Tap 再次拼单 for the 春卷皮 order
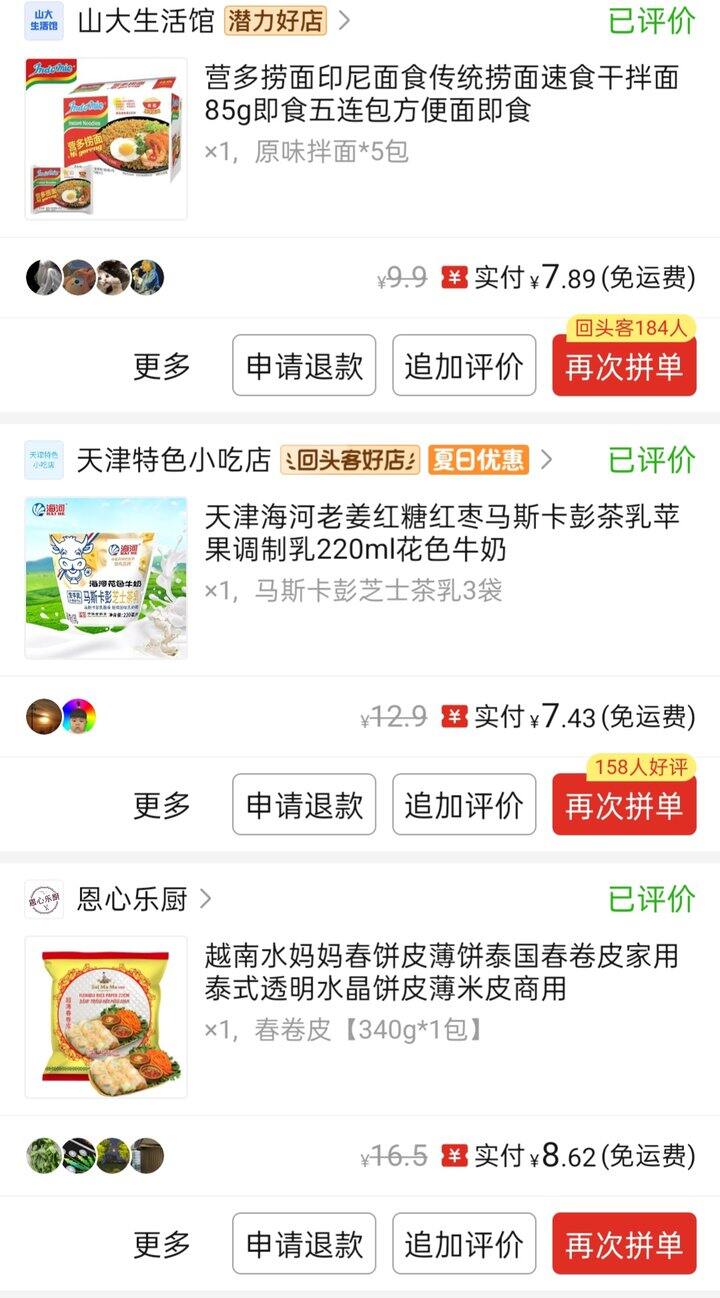This screenshot has height=1298, width=720. tap(624, 1244)
